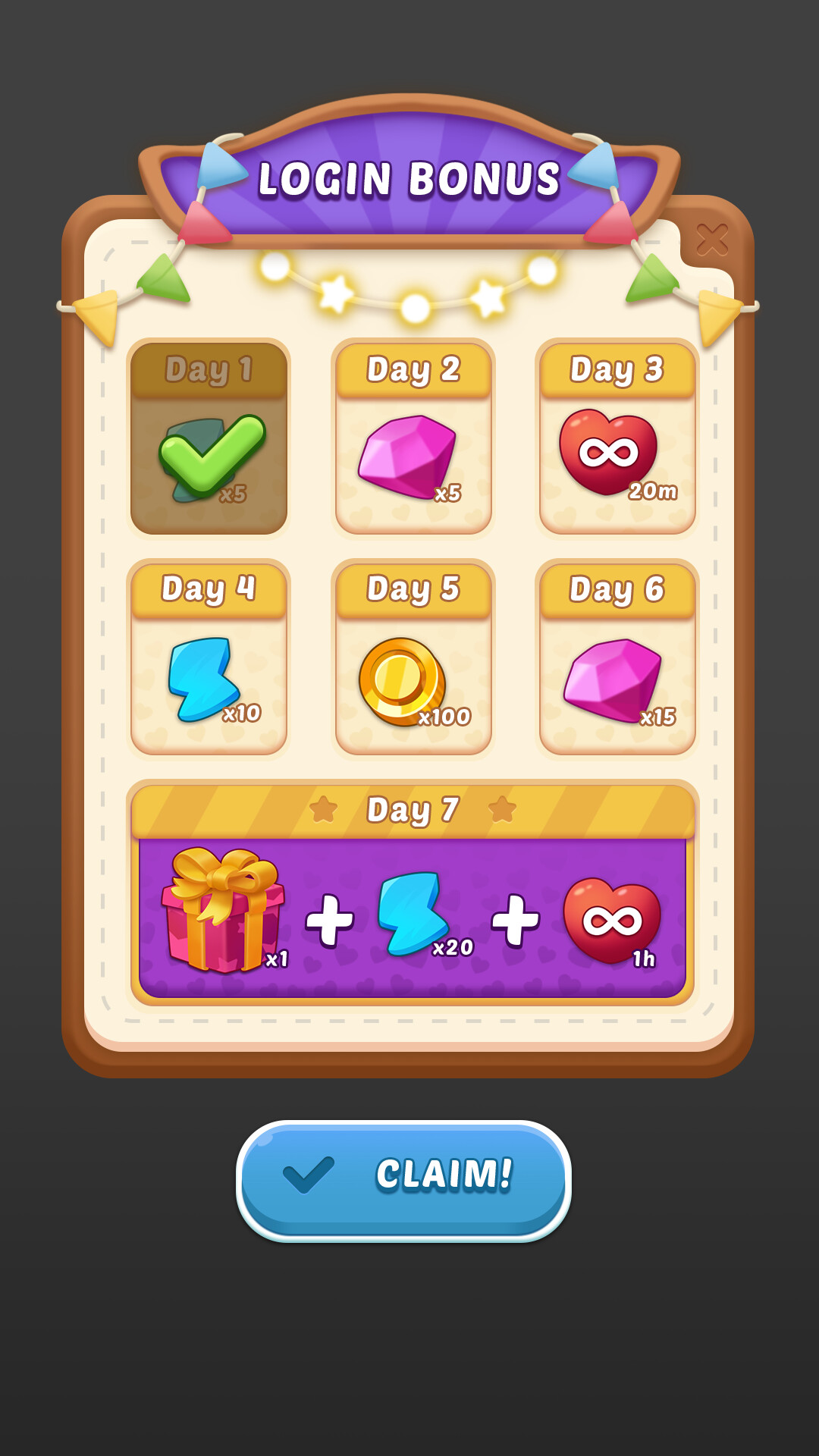
Task: Select the Day 3 infinite lives card
Action: [617, 438]
